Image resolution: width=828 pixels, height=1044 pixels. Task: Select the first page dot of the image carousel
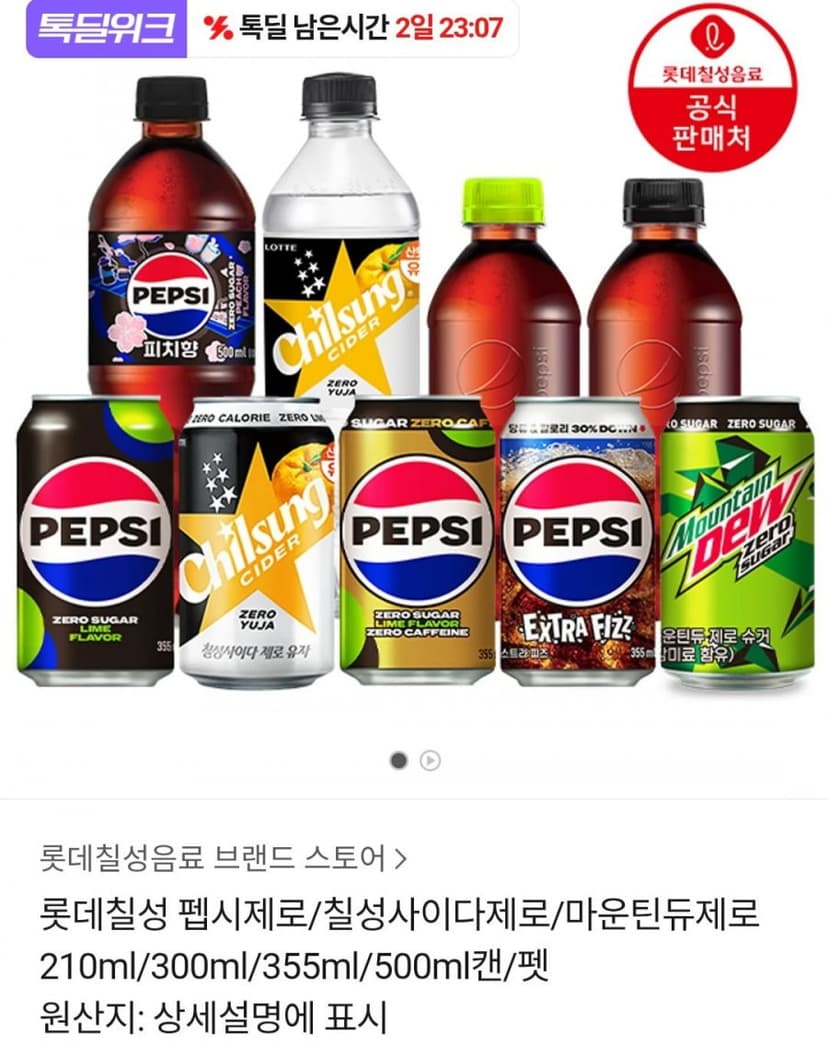(399, 760)
